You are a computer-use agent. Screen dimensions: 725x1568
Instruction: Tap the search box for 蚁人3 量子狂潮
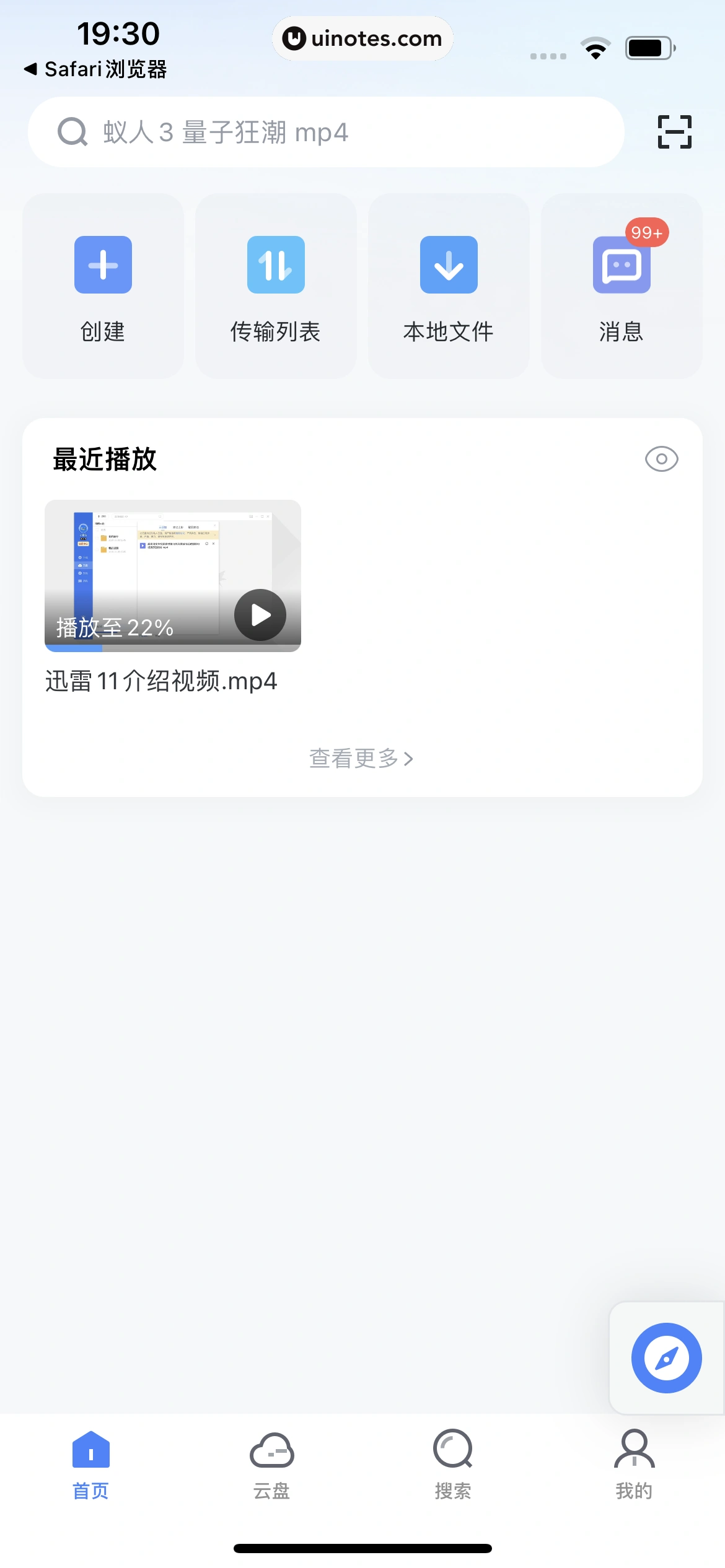[325, 132]
